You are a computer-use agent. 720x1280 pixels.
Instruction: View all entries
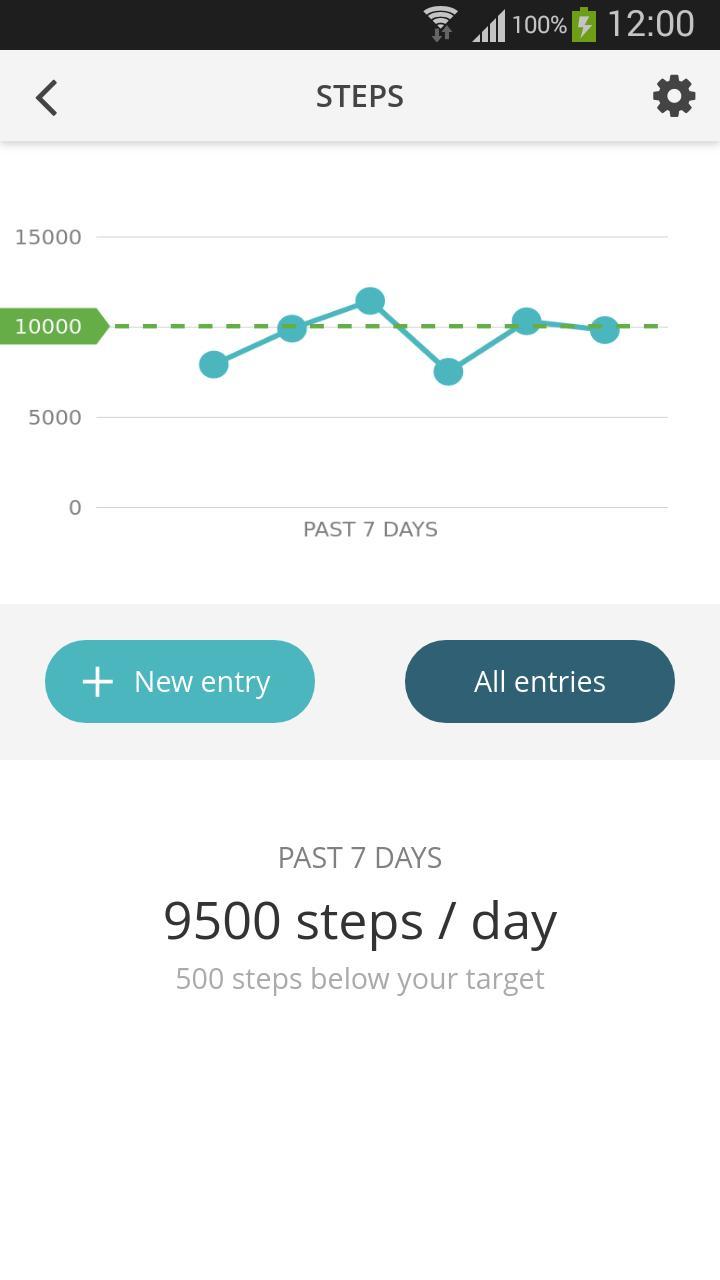coord(540,682)
